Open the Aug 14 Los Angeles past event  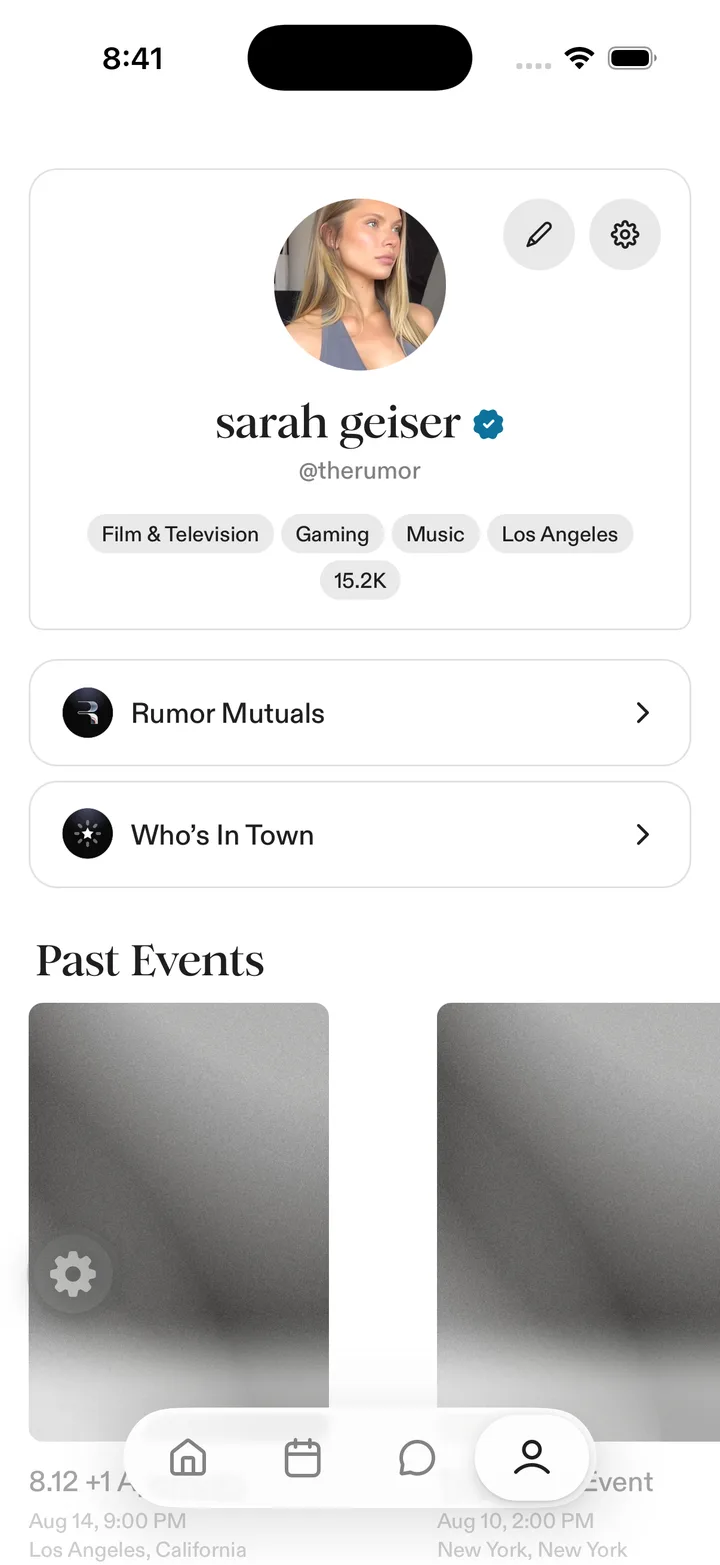(x=179, y=1222)
